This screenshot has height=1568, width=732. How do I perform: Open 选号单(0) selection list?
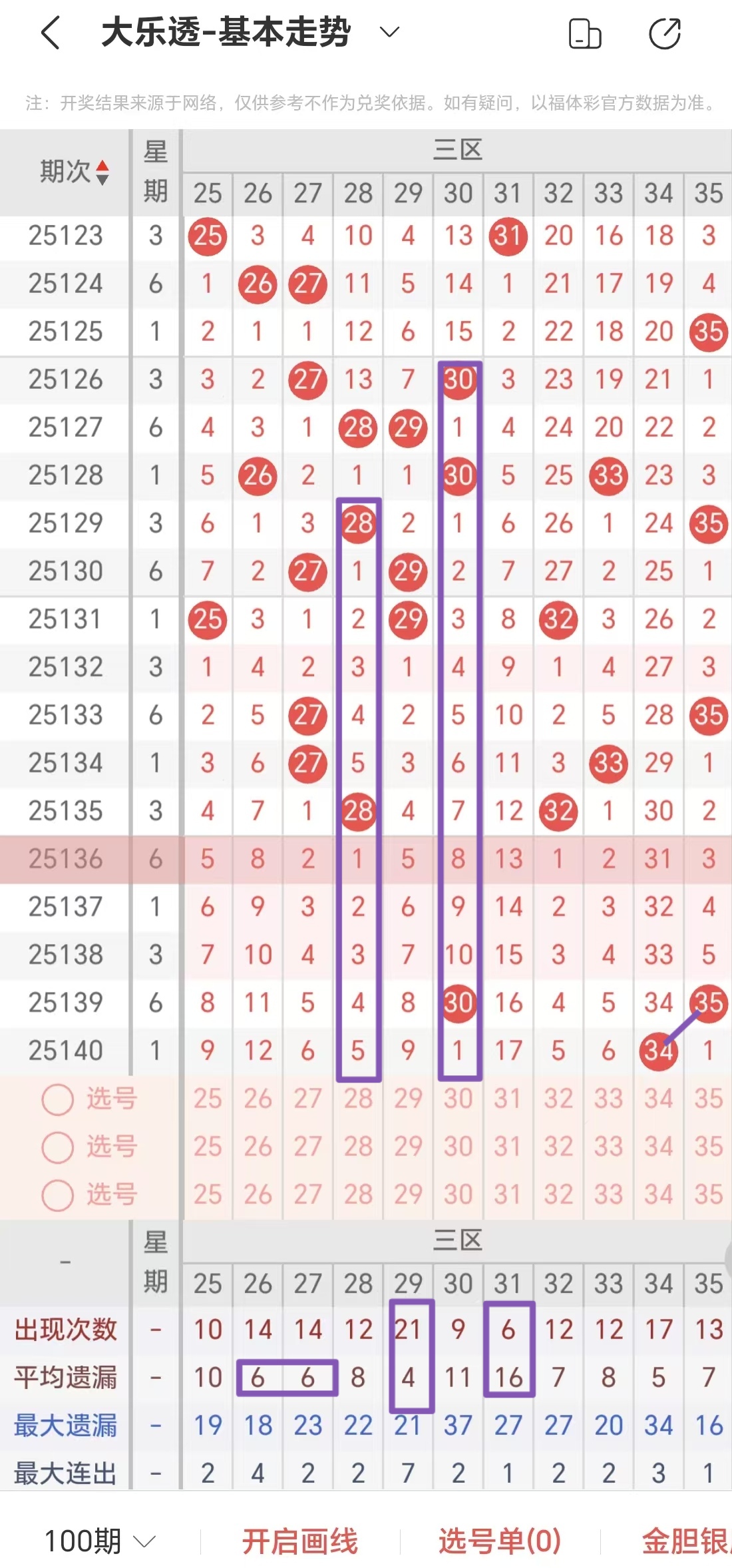(500, 1541)
